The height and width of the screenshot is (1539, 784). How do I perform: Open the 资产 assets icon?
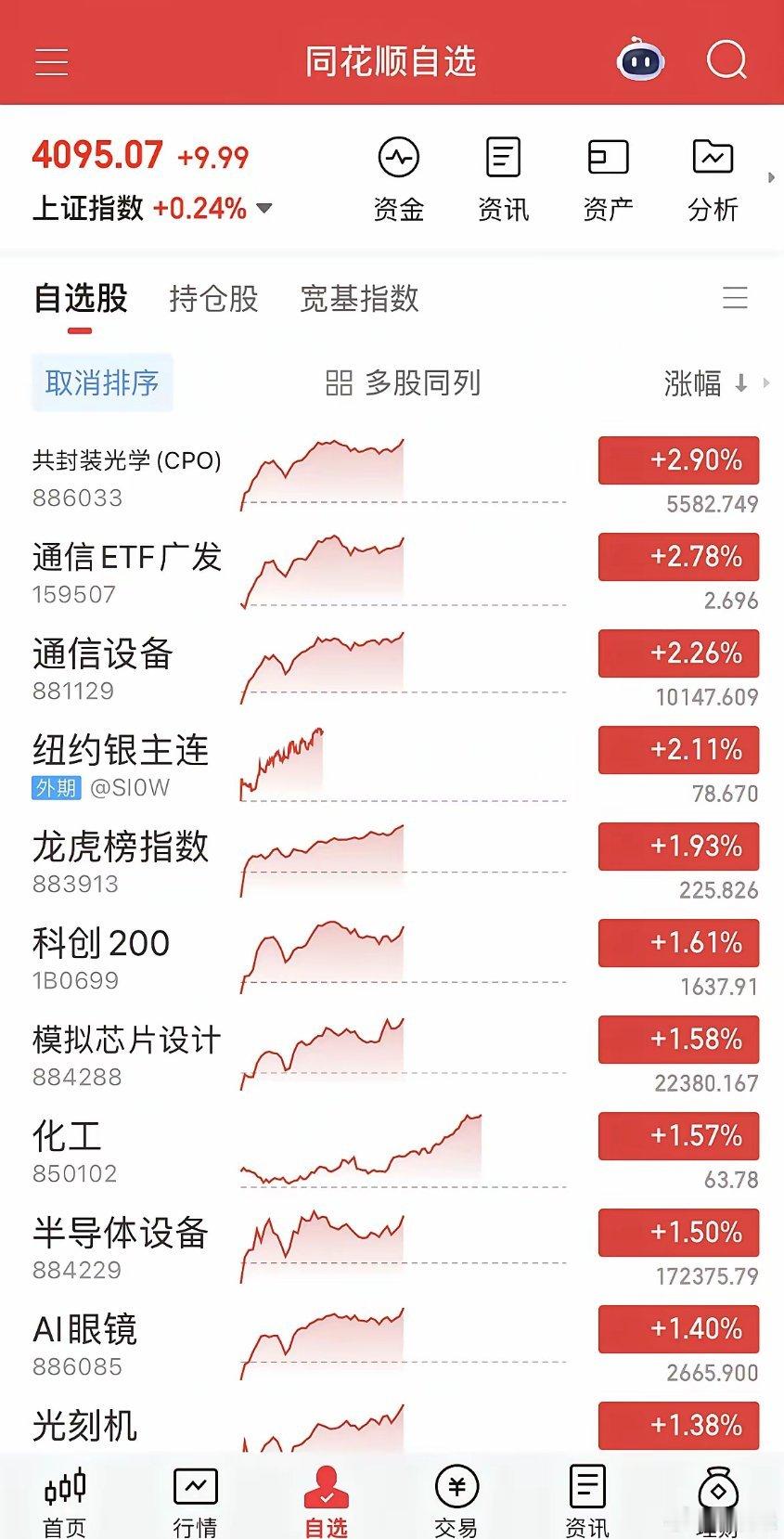(608, 176)
